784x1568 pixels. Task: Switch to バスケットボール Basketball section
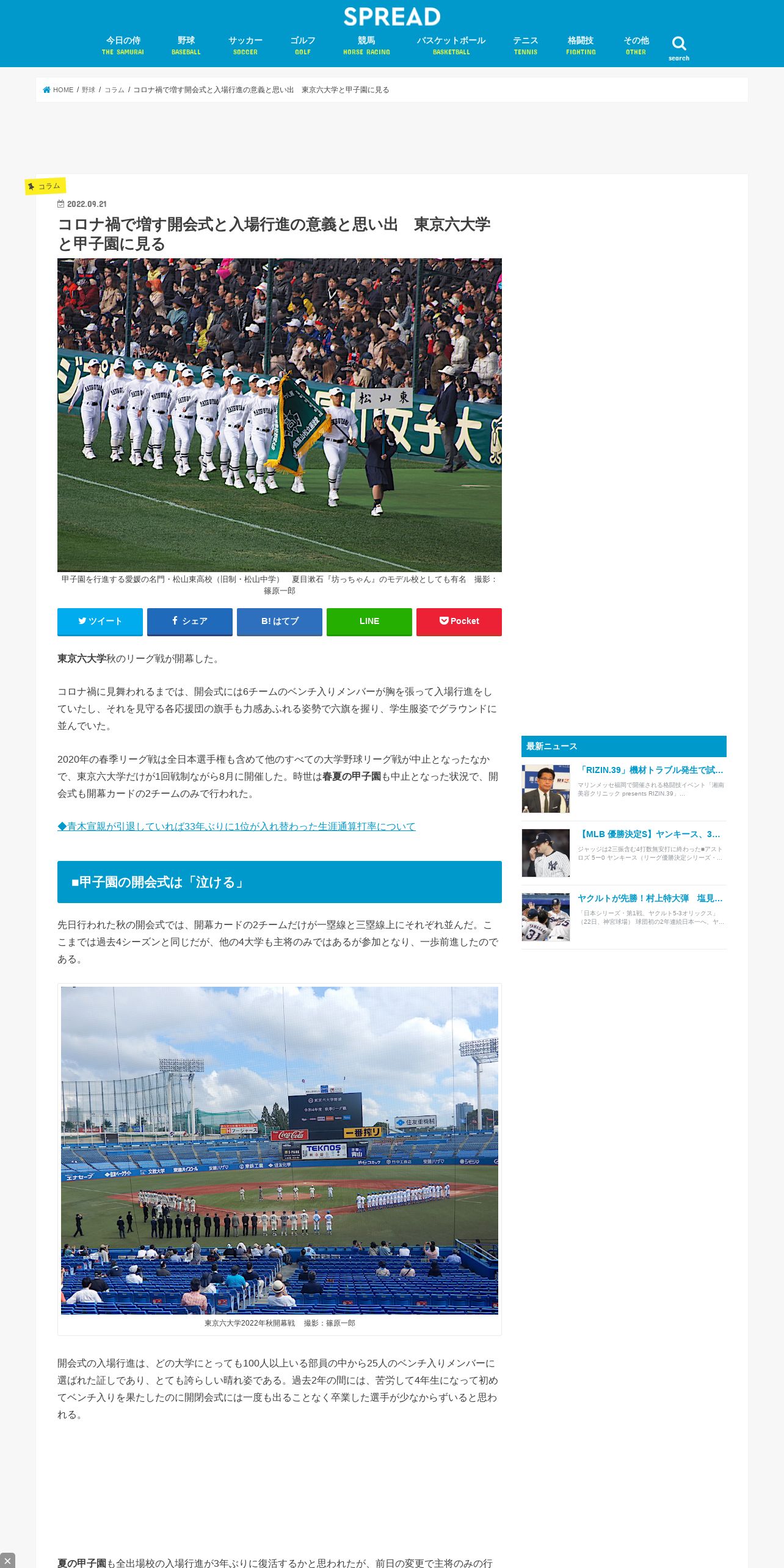451,46
